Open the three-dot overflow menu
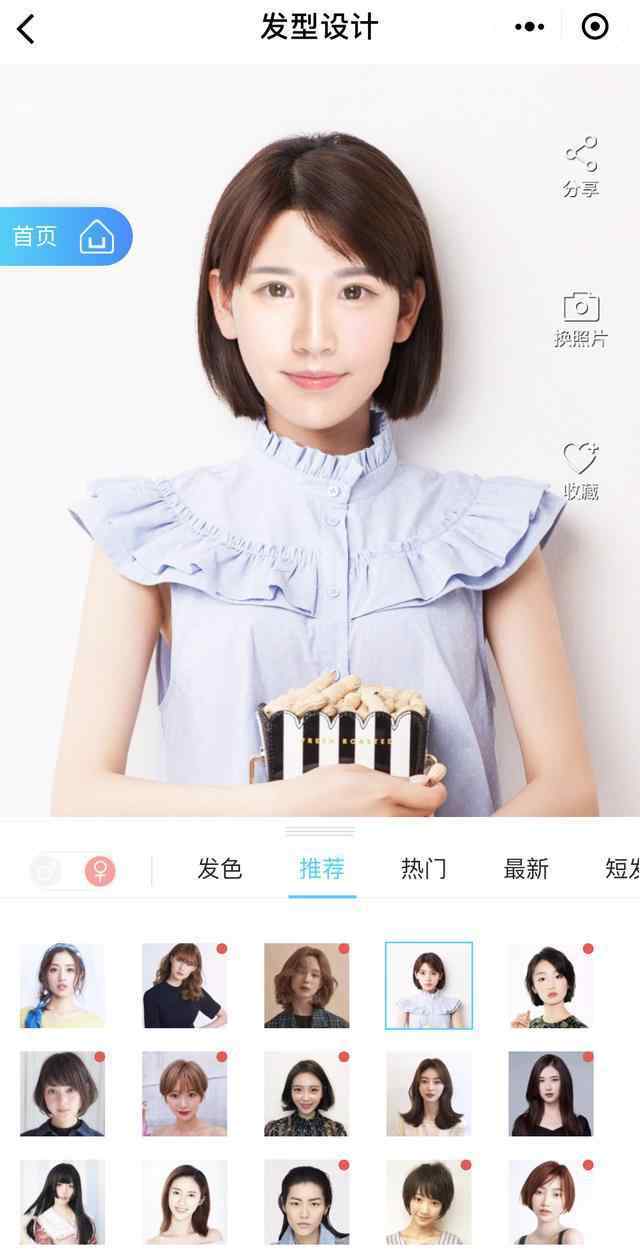Screen dimensions: 640x1257 click(529, 27)
